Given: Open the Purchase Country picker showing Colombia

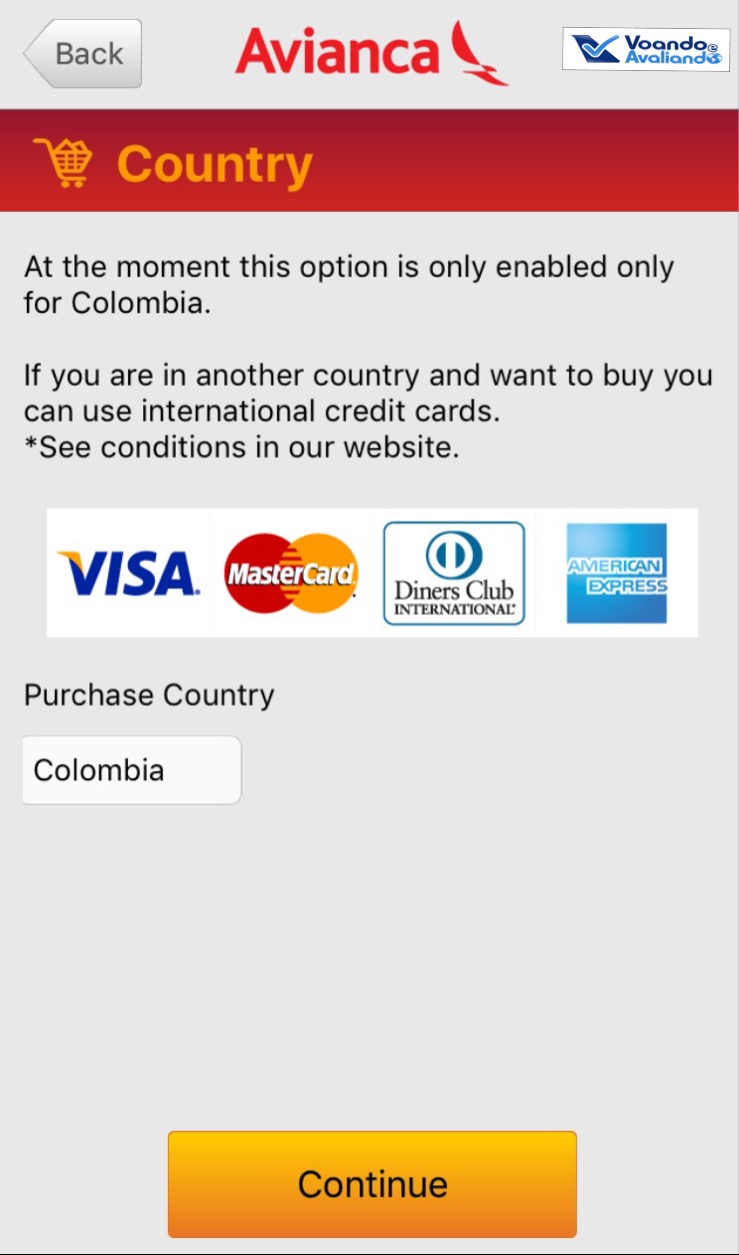Looking at the screenshot, I should point(131,770).
